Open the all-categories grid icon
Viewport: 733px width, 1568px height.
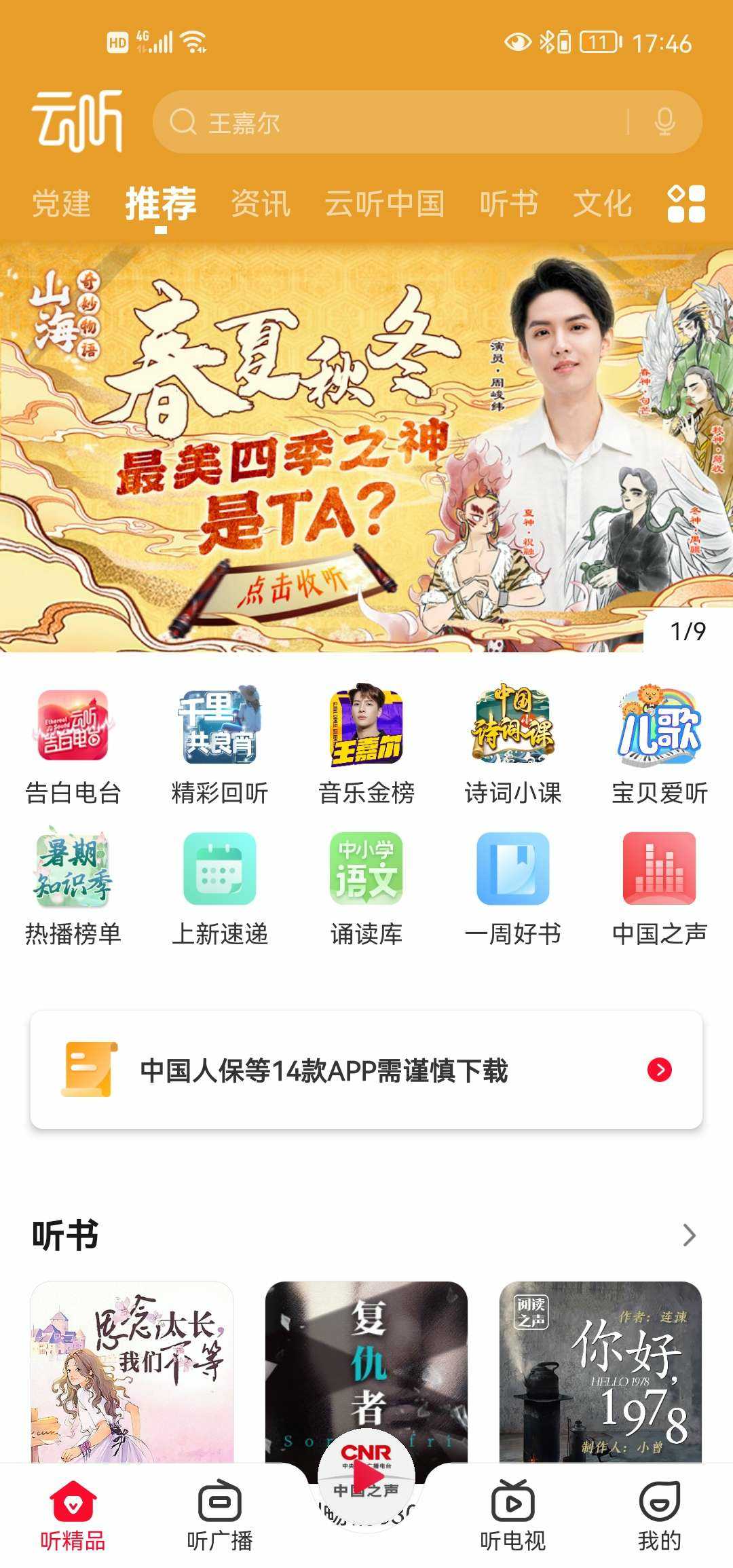pyautogui.click(x=686, y=204)
